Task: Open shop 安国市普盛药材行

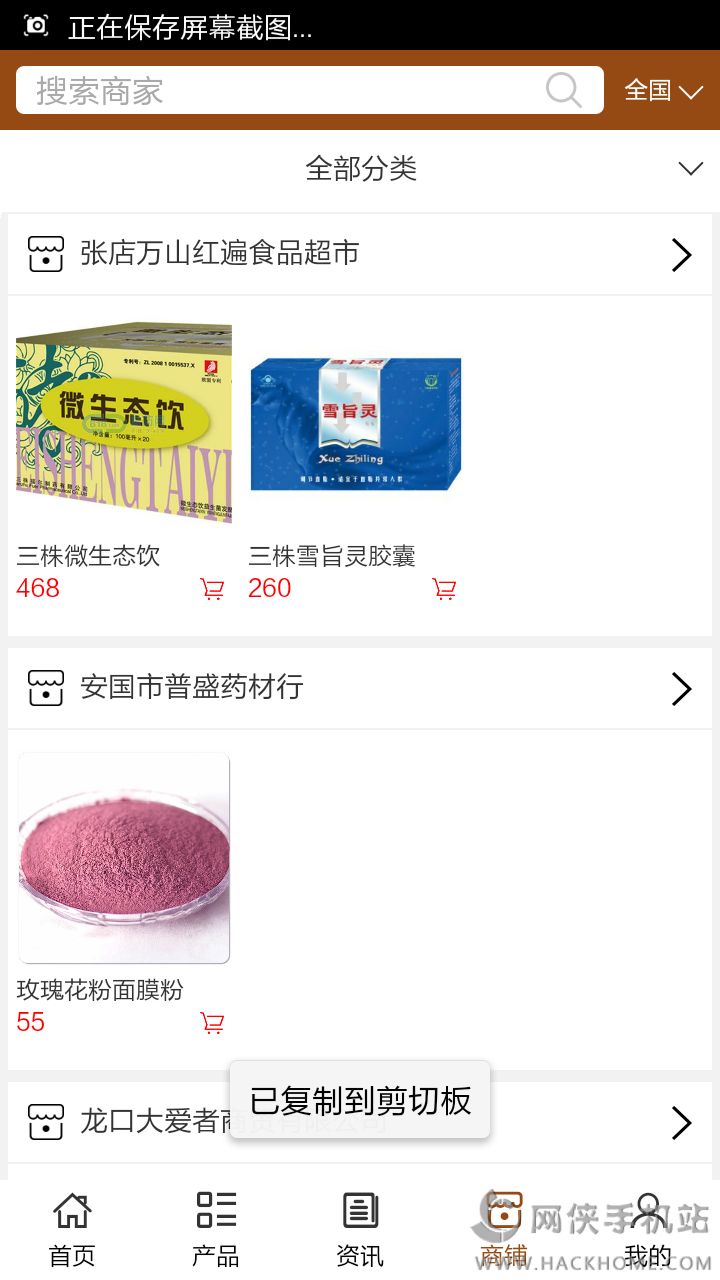Action: click(x=360, y=688)
